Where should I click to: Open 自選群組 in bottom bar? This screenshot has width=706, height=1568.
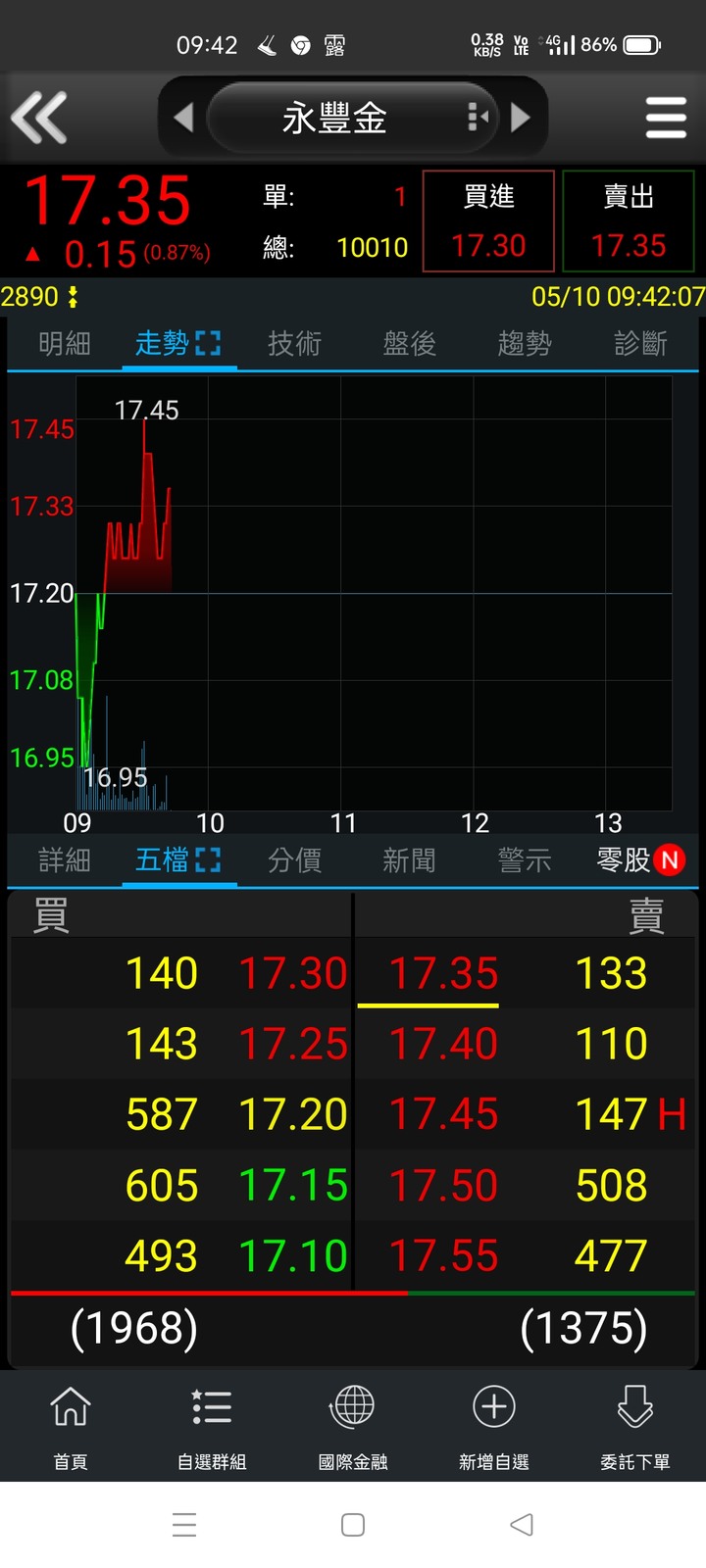(212, 1427)
